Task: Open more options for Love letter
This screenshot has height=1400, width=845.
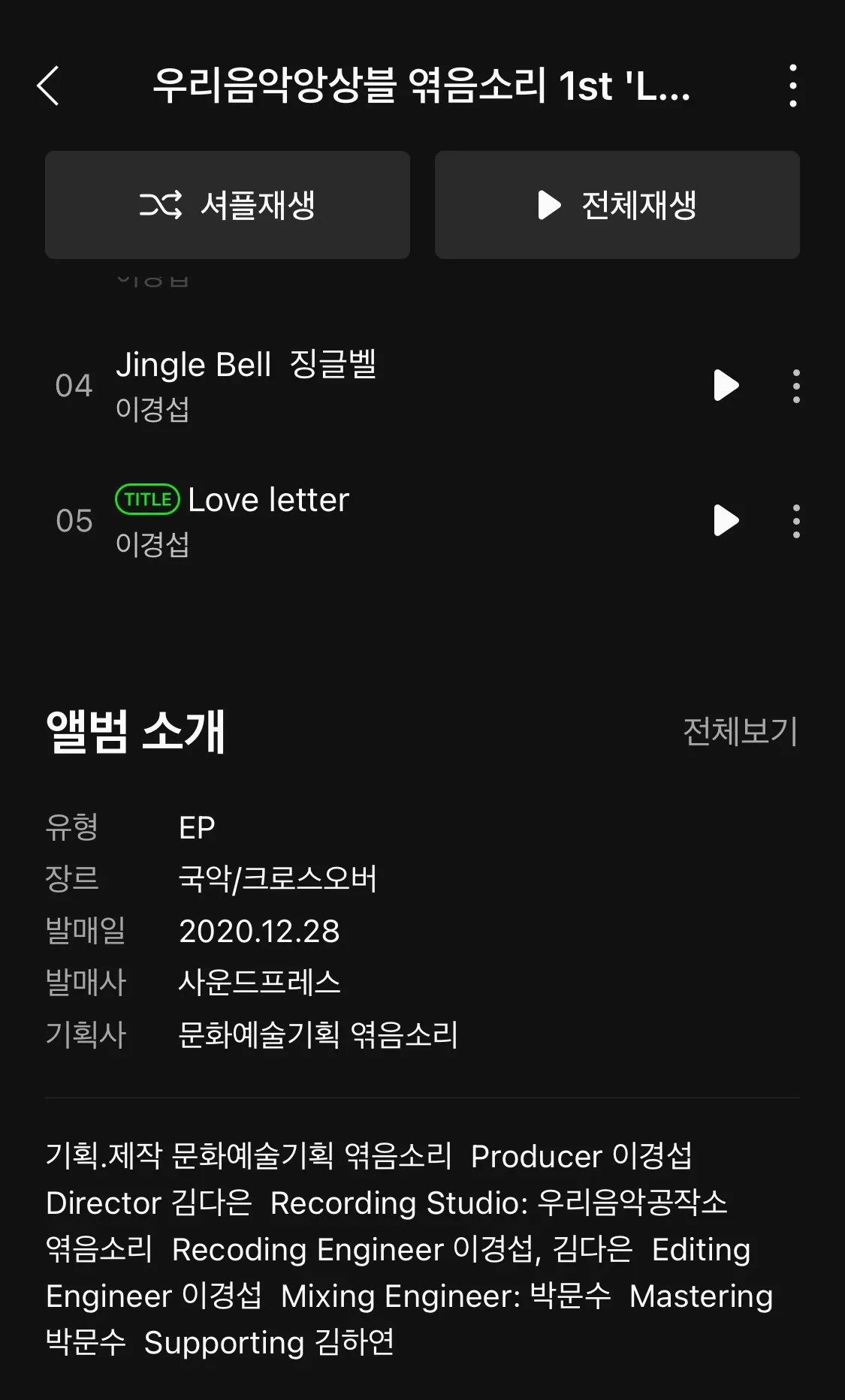Action: (796, 521)
